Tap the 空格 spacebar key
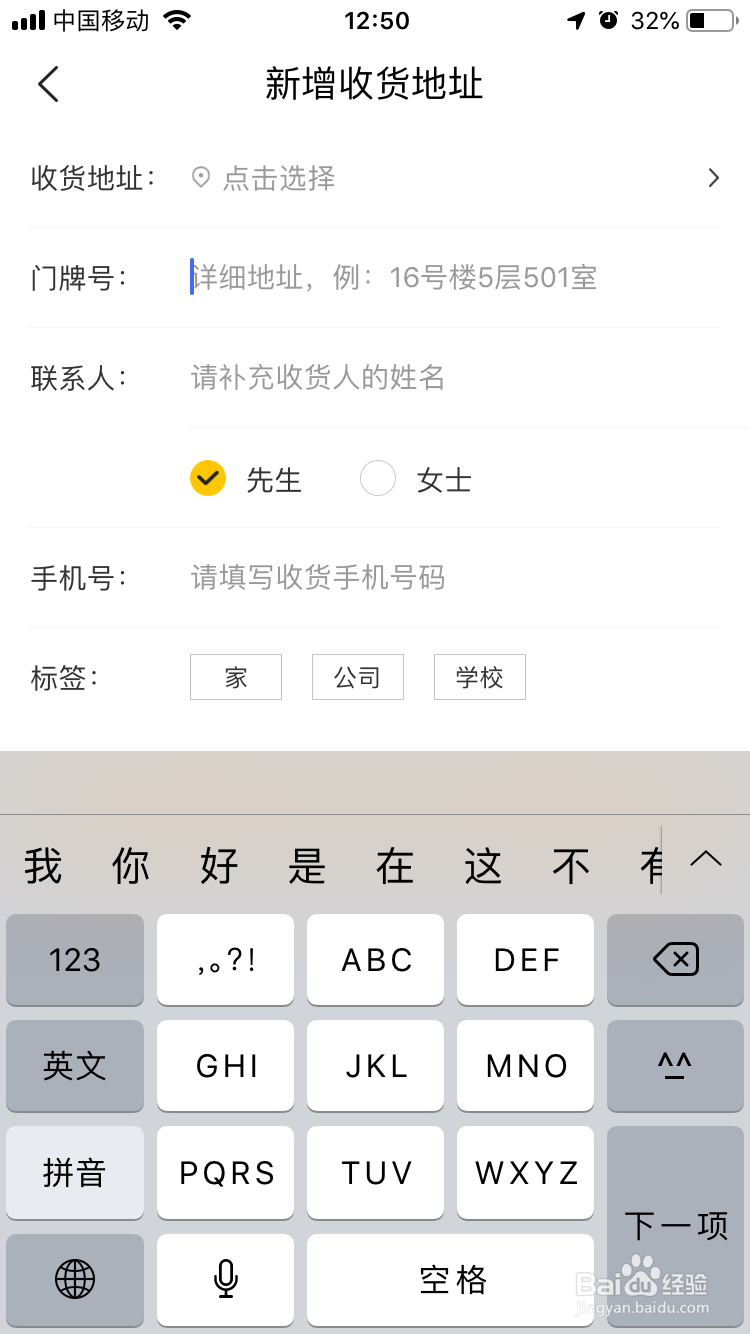The height and width of the screenshot is (1334, 750). pos(450,1280)
